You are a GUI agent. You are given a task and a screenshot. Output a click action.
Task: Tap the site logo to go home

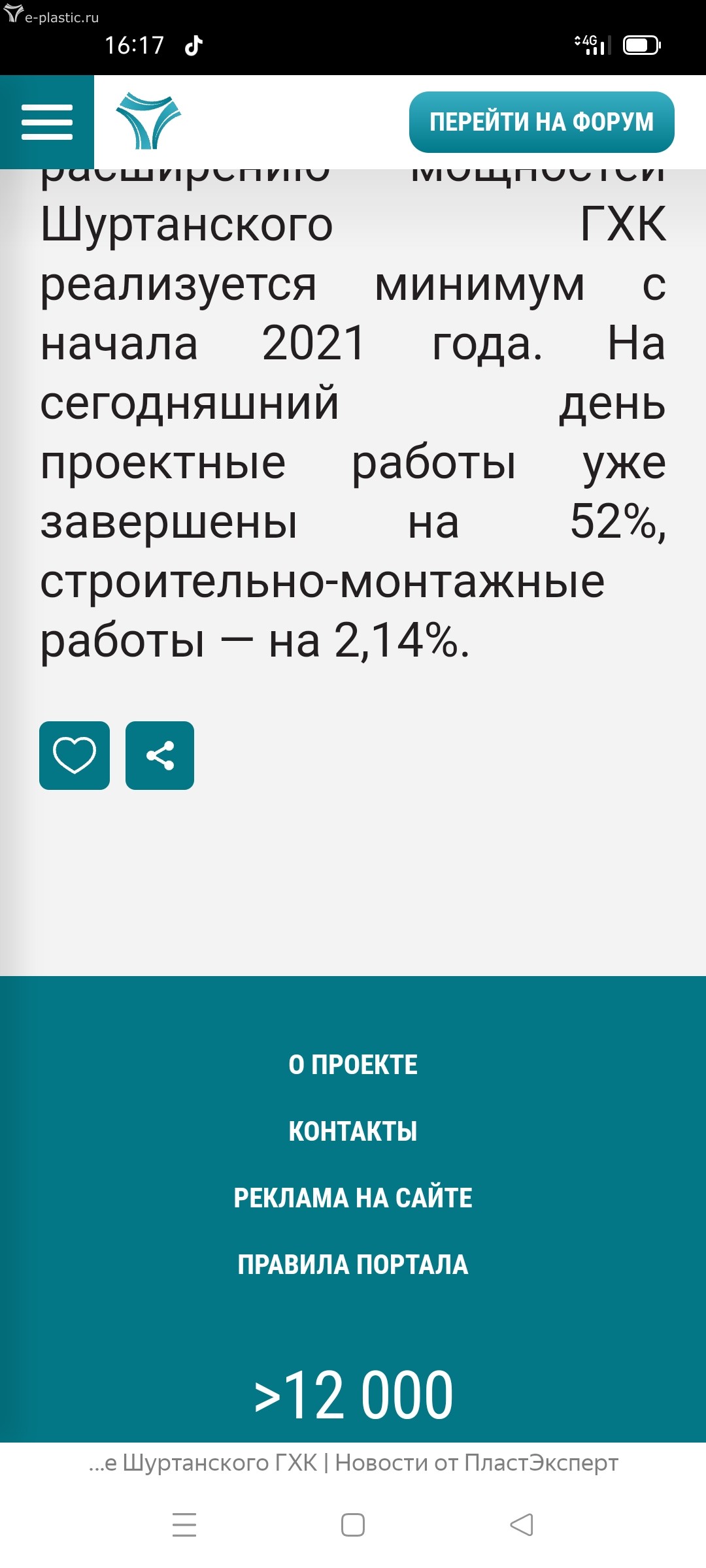click(x=148, y=122)
